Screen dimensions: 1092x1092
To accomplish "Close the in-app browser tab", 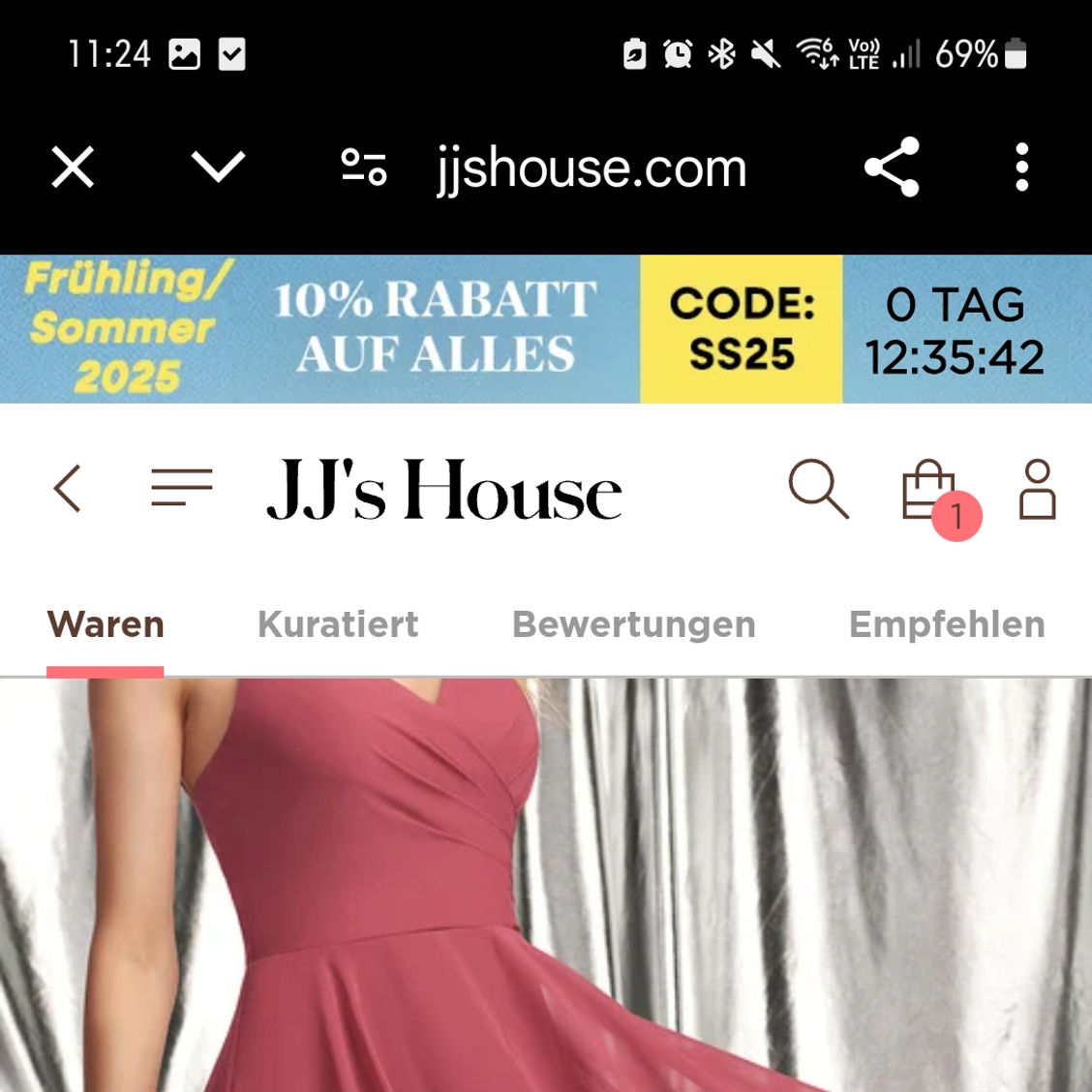I will [73, 167].
